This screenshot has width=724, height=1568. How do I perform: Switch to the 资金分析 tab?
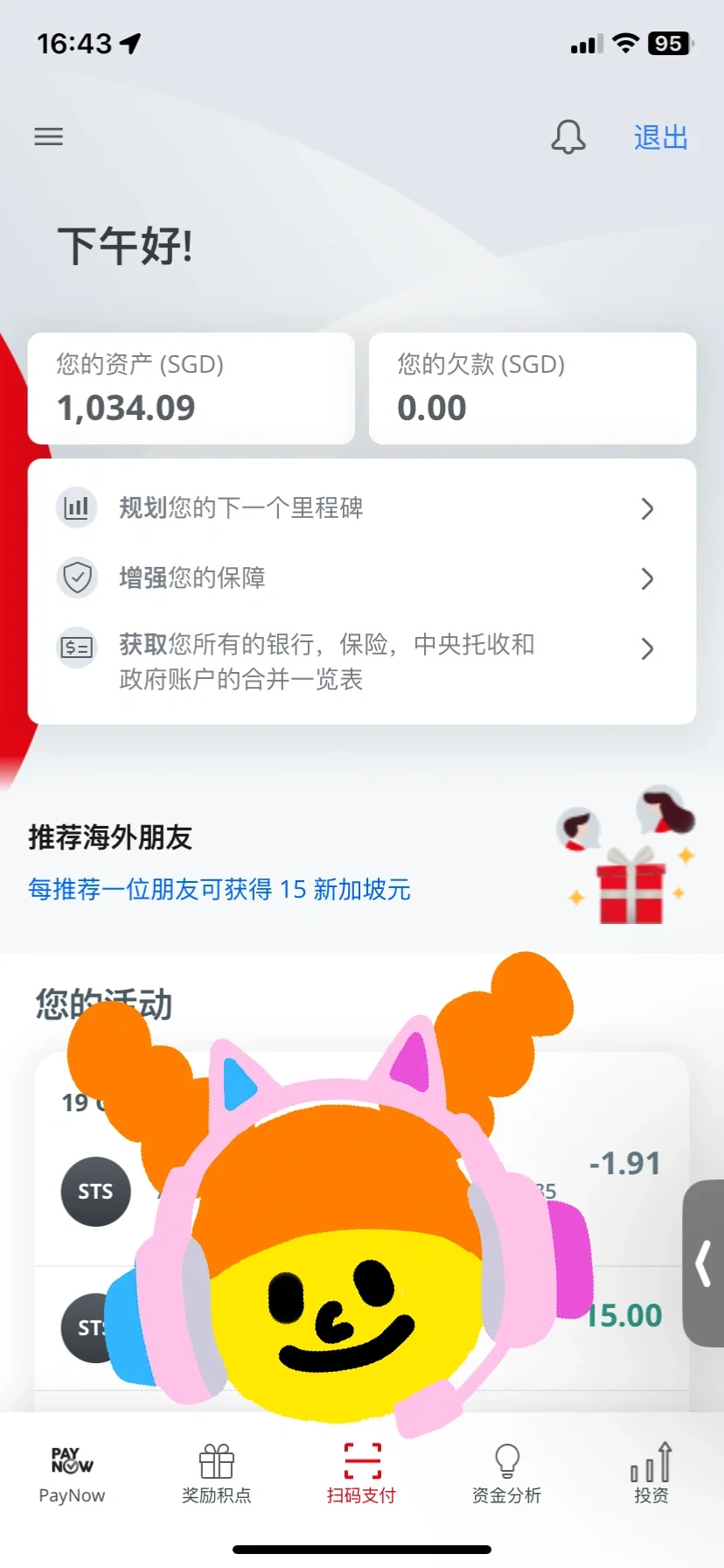click(506, 1474)
